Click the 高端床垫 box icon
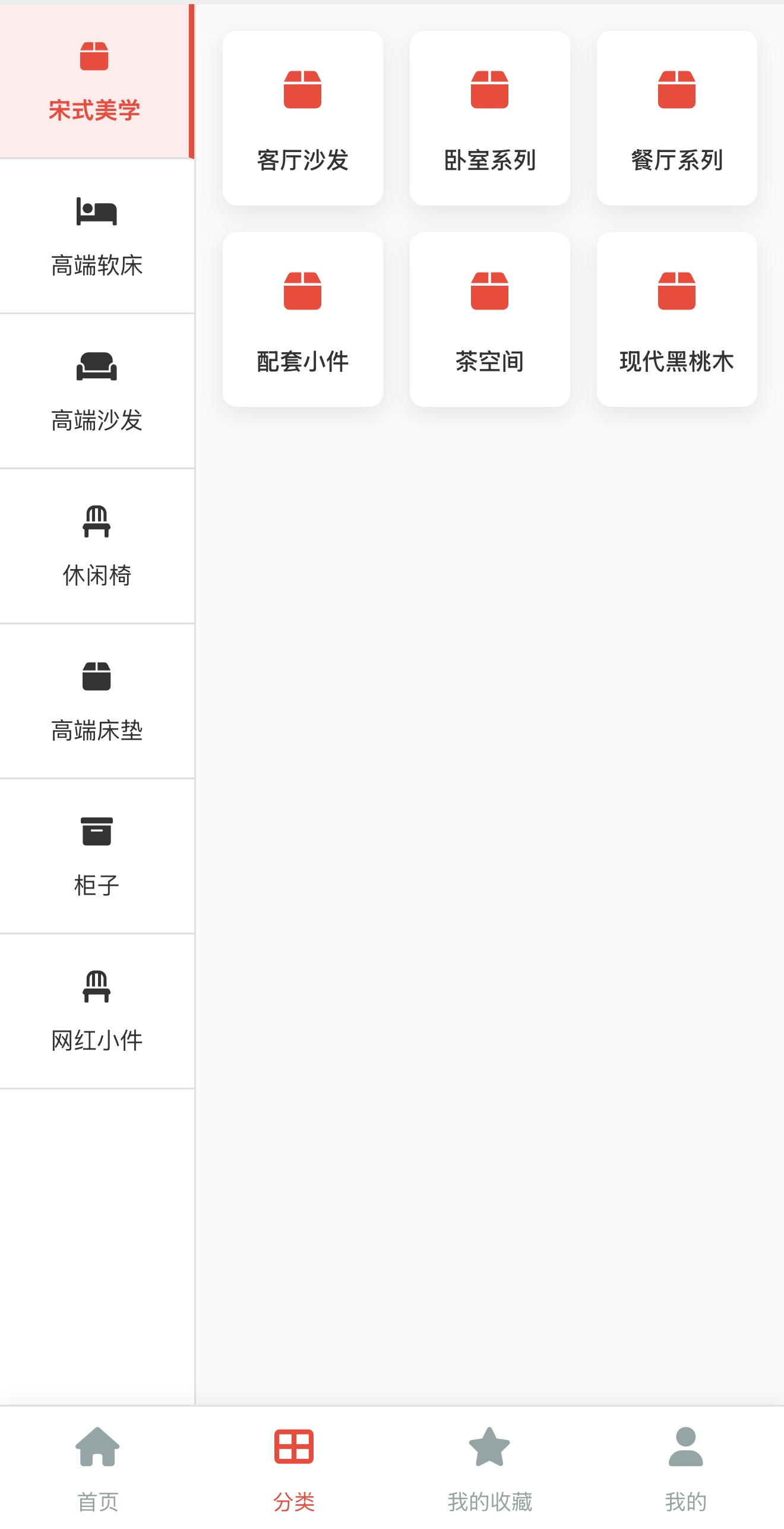The image size is (784, 1529). [97, 681]
